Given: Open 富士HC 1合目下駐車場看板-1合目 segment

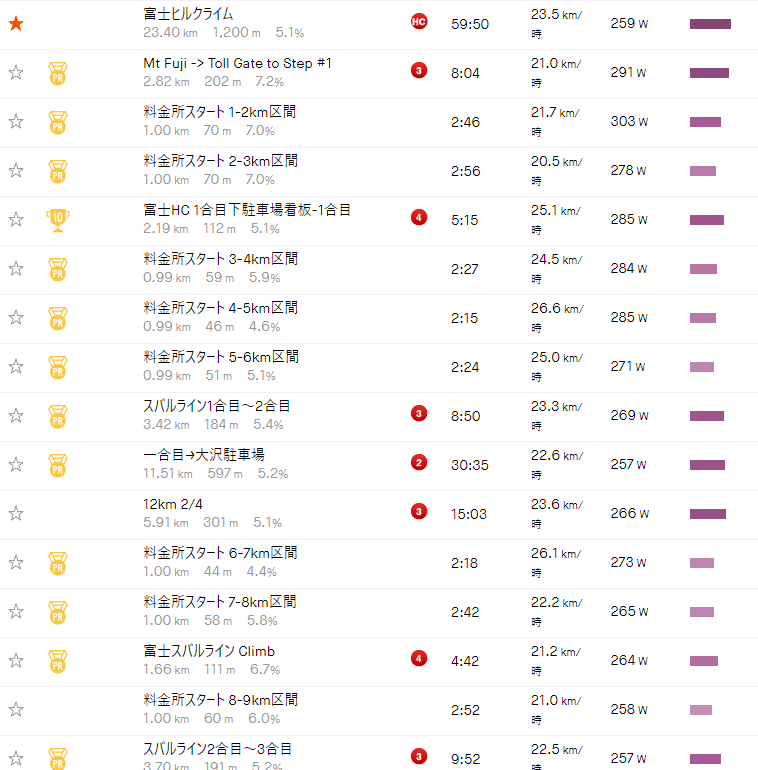Looking at the screenshot, I should pos(247,210).
